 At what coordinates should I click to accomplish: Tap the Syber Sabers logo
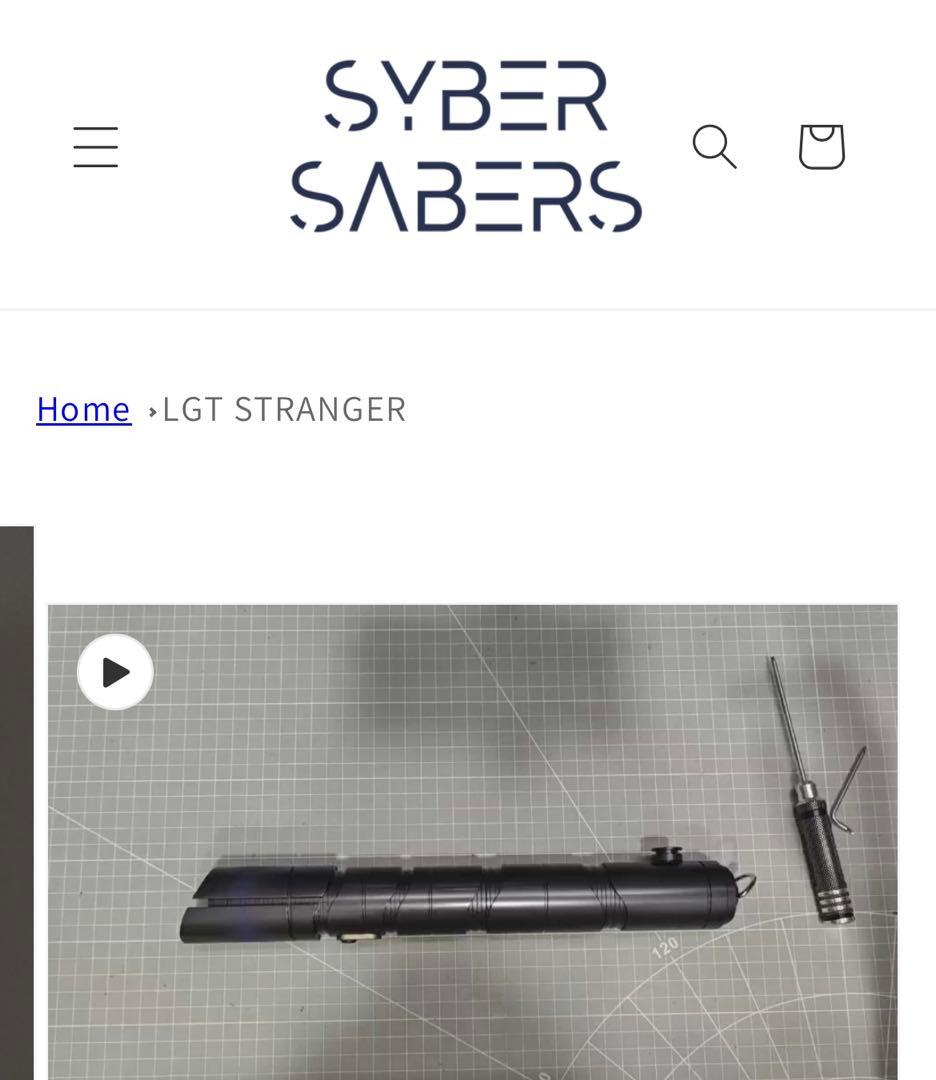[x=466, y=146]
